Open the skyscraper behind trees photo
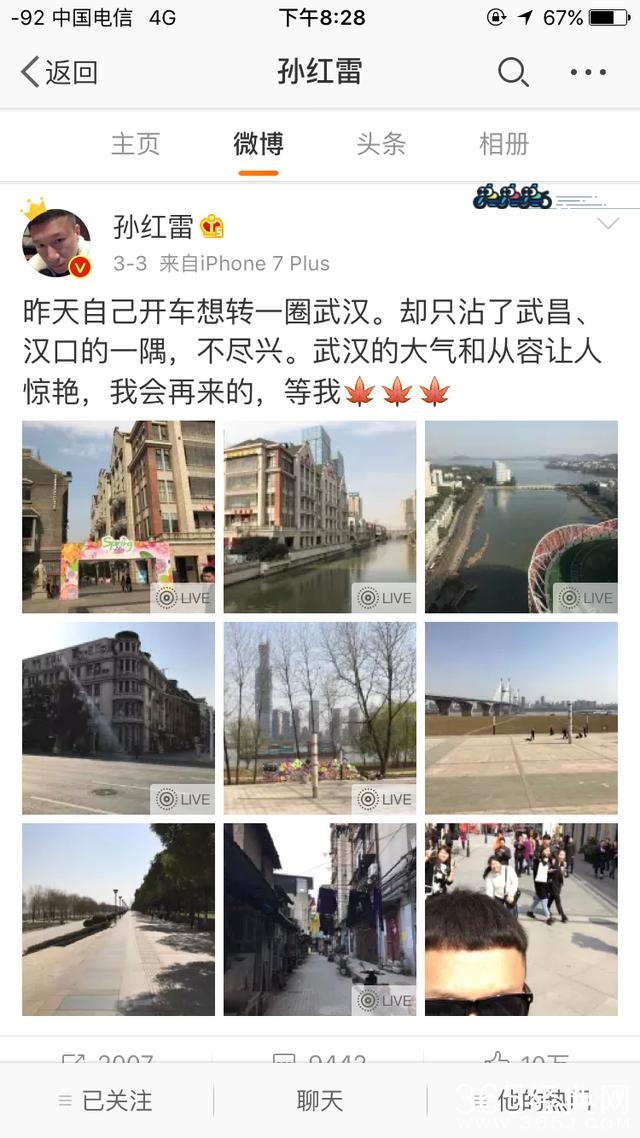The height and width of the screenshot is (1138, 640). tap(320, 718)
